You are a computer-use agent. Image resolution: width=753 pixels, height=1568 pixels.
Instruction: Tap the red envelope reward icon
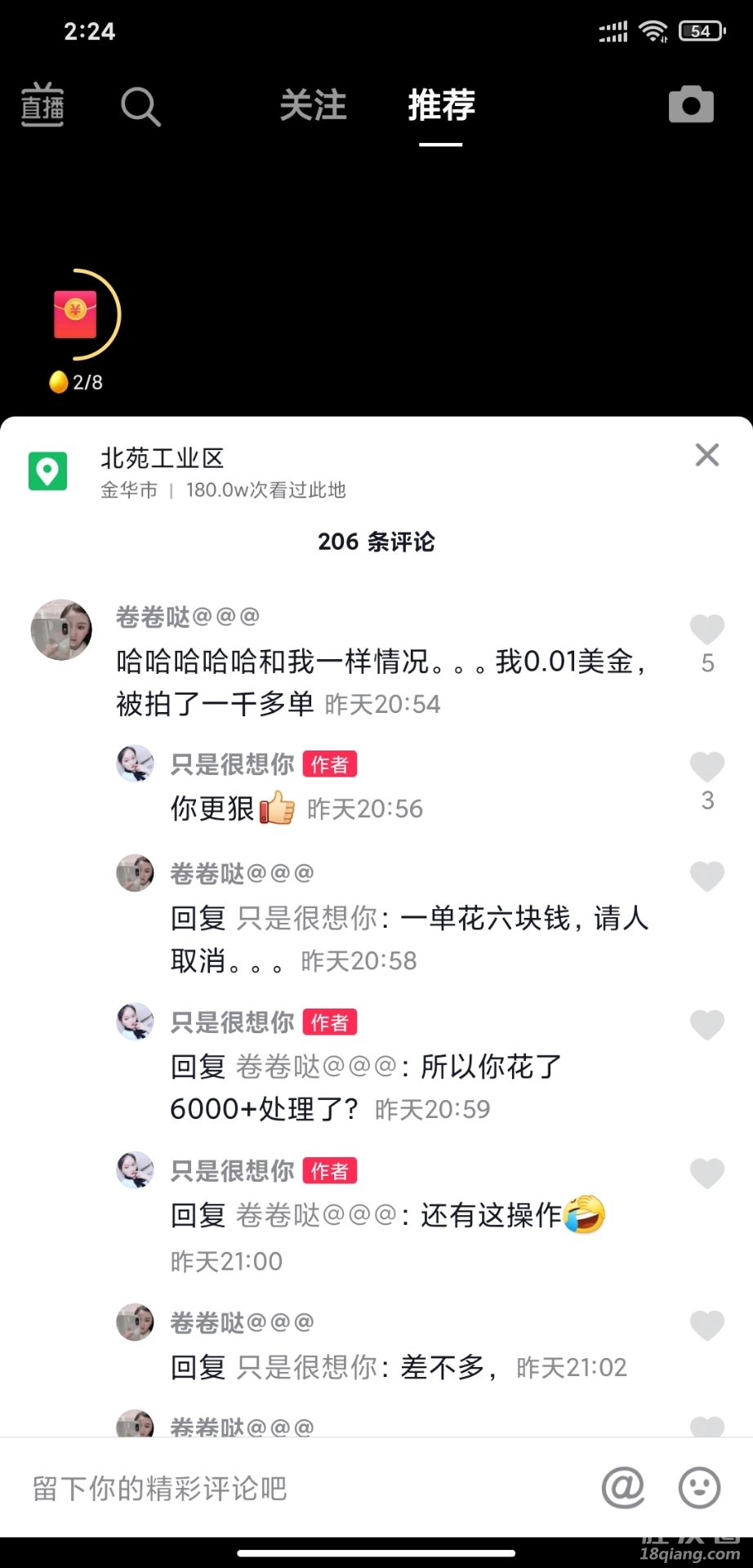[76, 314]
